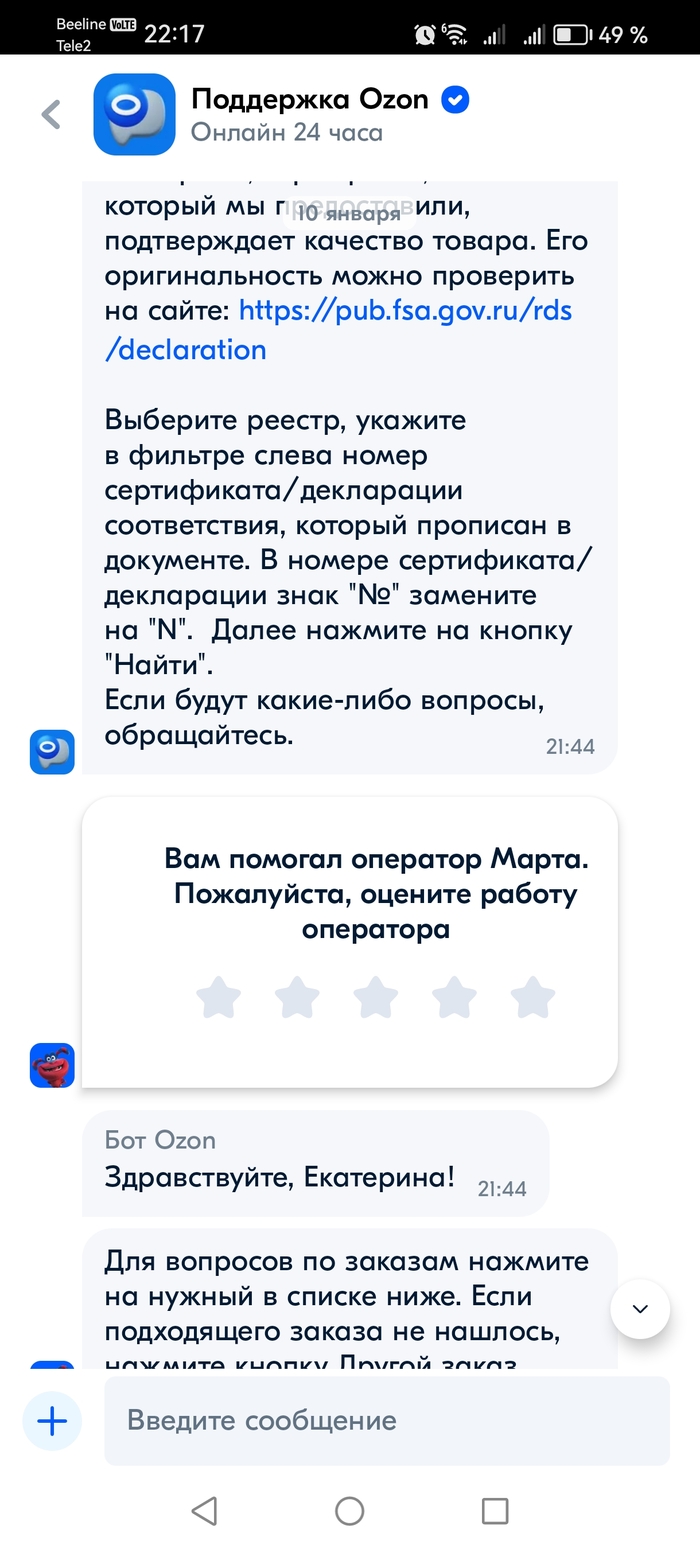Tap system home button
The width and height of the screenshot is (700, 1549).
pyautogui.click(x=349, y=1510)
